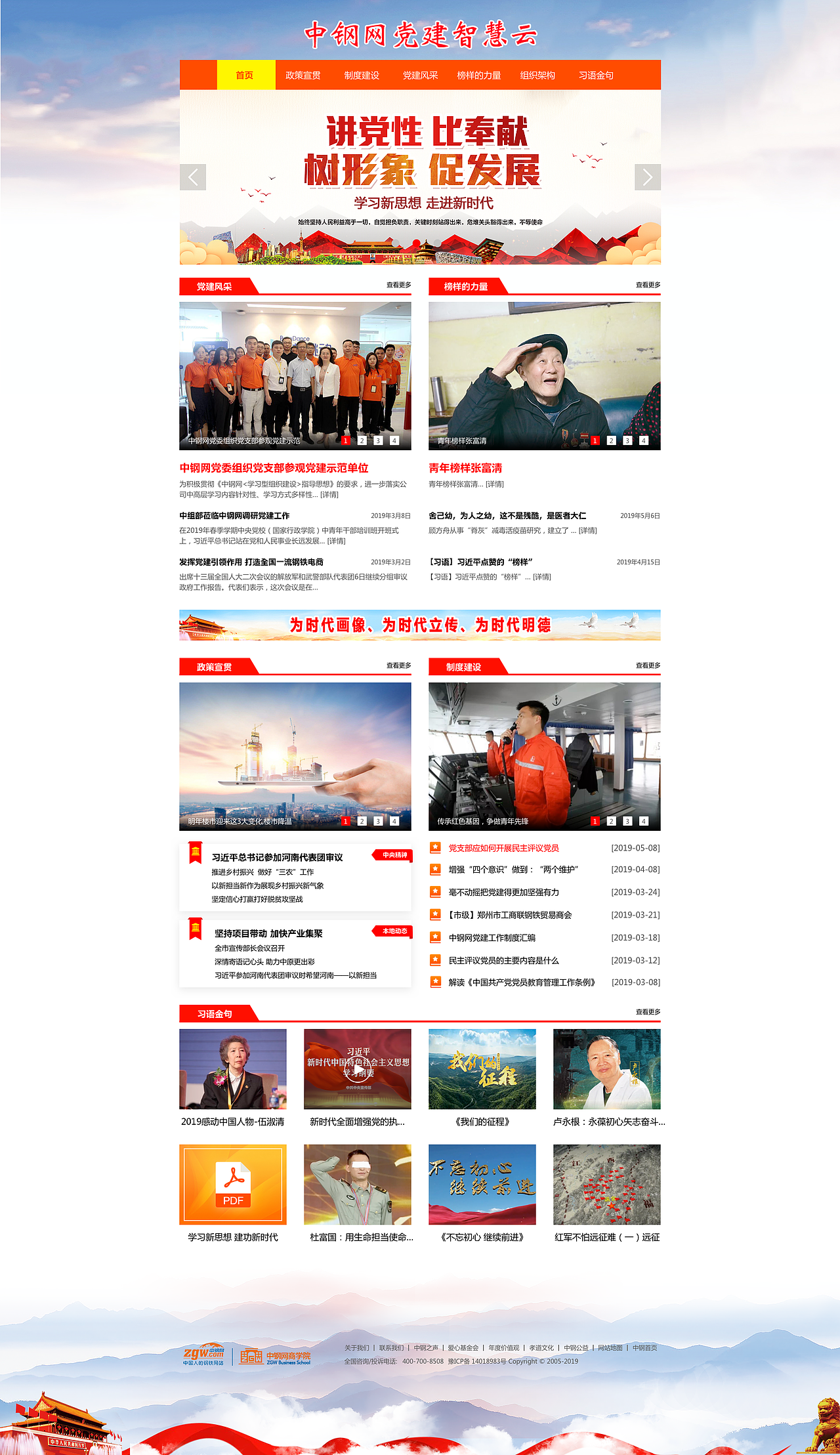
Task: Click the star icon beside 民主评议党员的主要内容是什么
Action: (x=434, y=961)
